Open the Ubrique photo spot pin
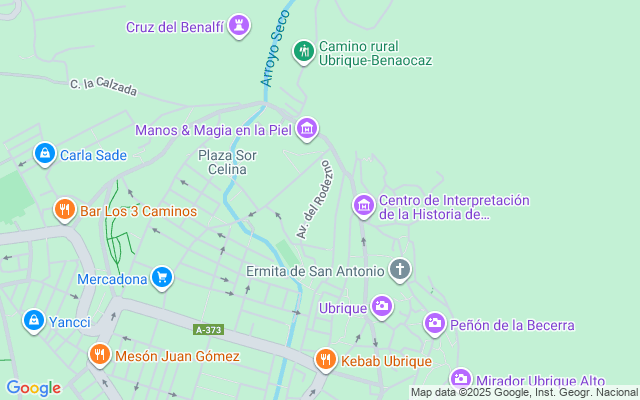 coord(381,307)
